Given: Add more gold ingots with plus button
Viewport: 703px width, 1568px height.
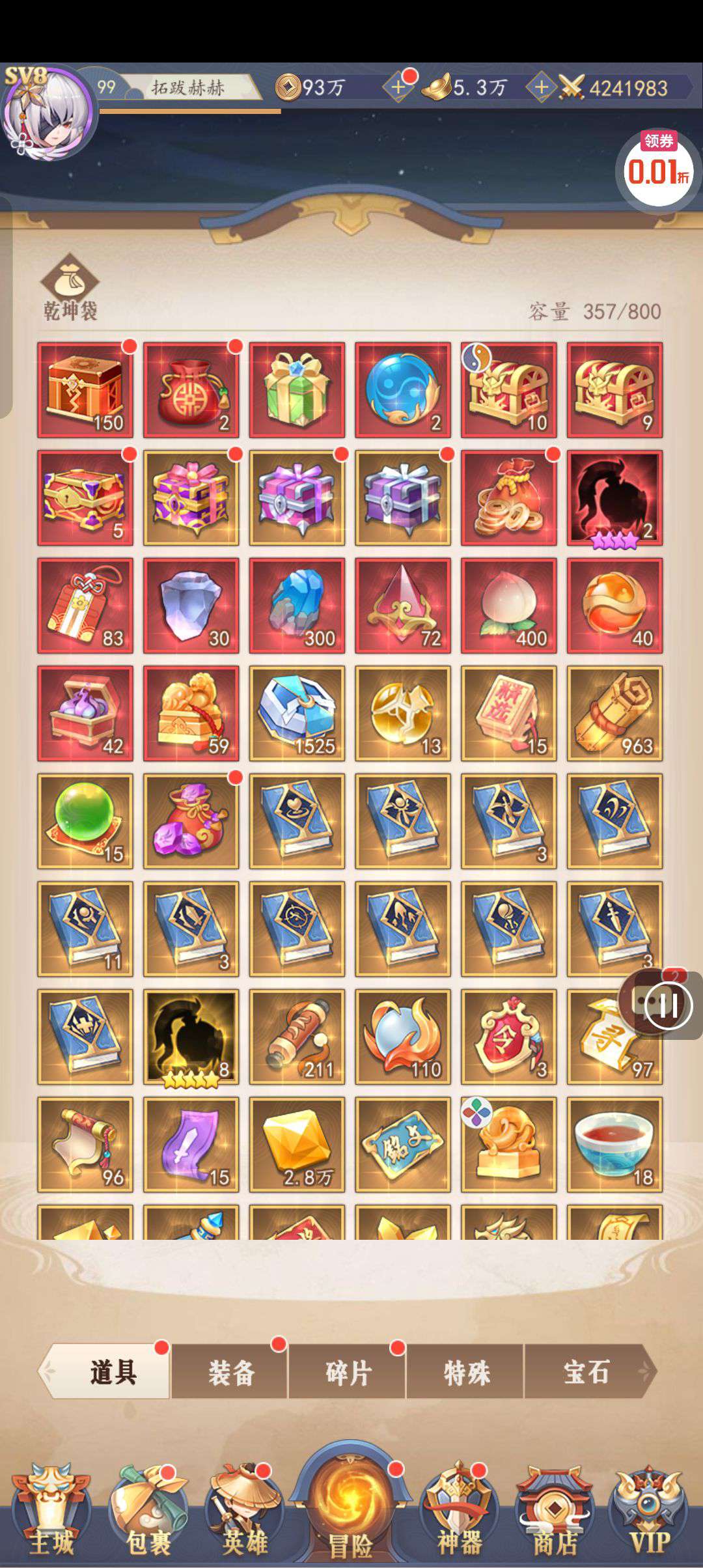Looking at the screenshot, I should pos(541,87).
